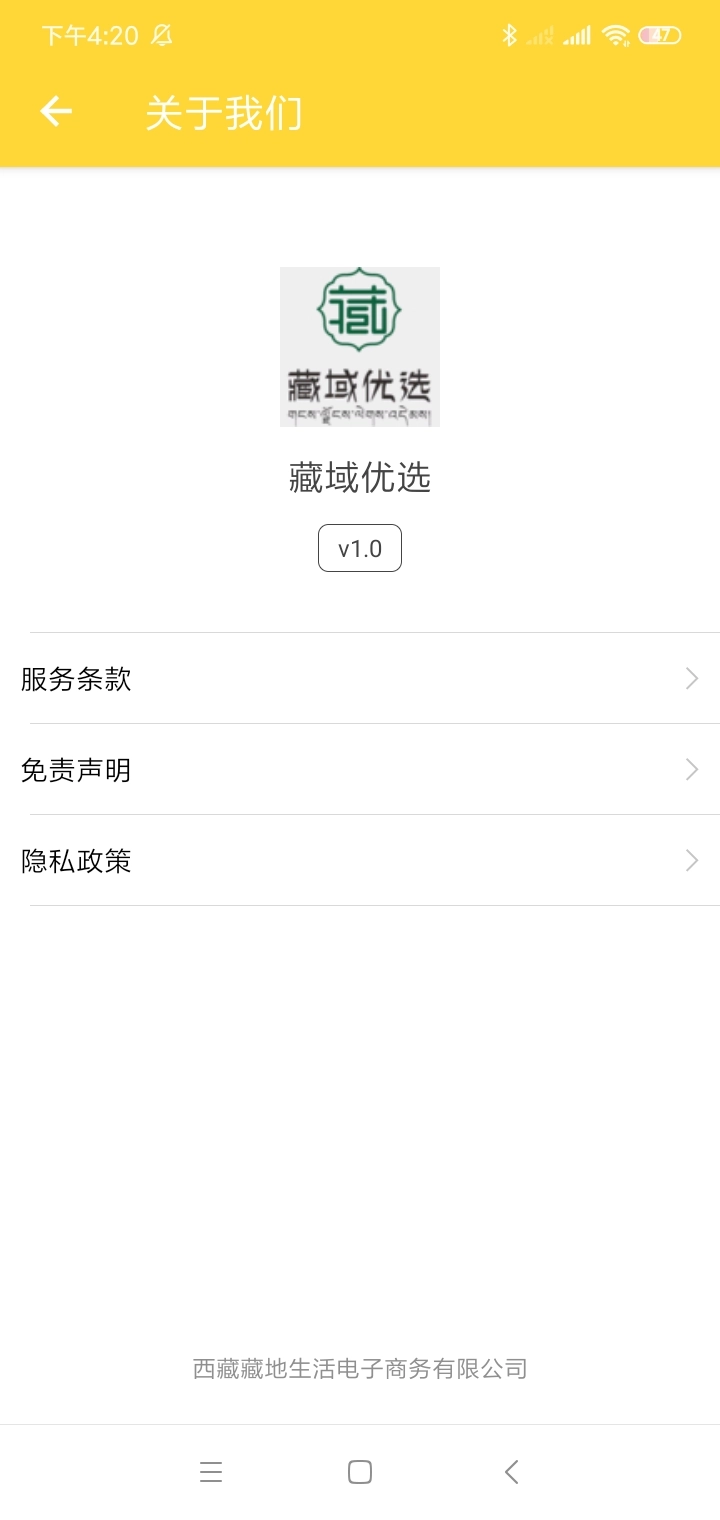
Task: Open the 服务条款 terms of service item
Action: [x=77, y=678]
